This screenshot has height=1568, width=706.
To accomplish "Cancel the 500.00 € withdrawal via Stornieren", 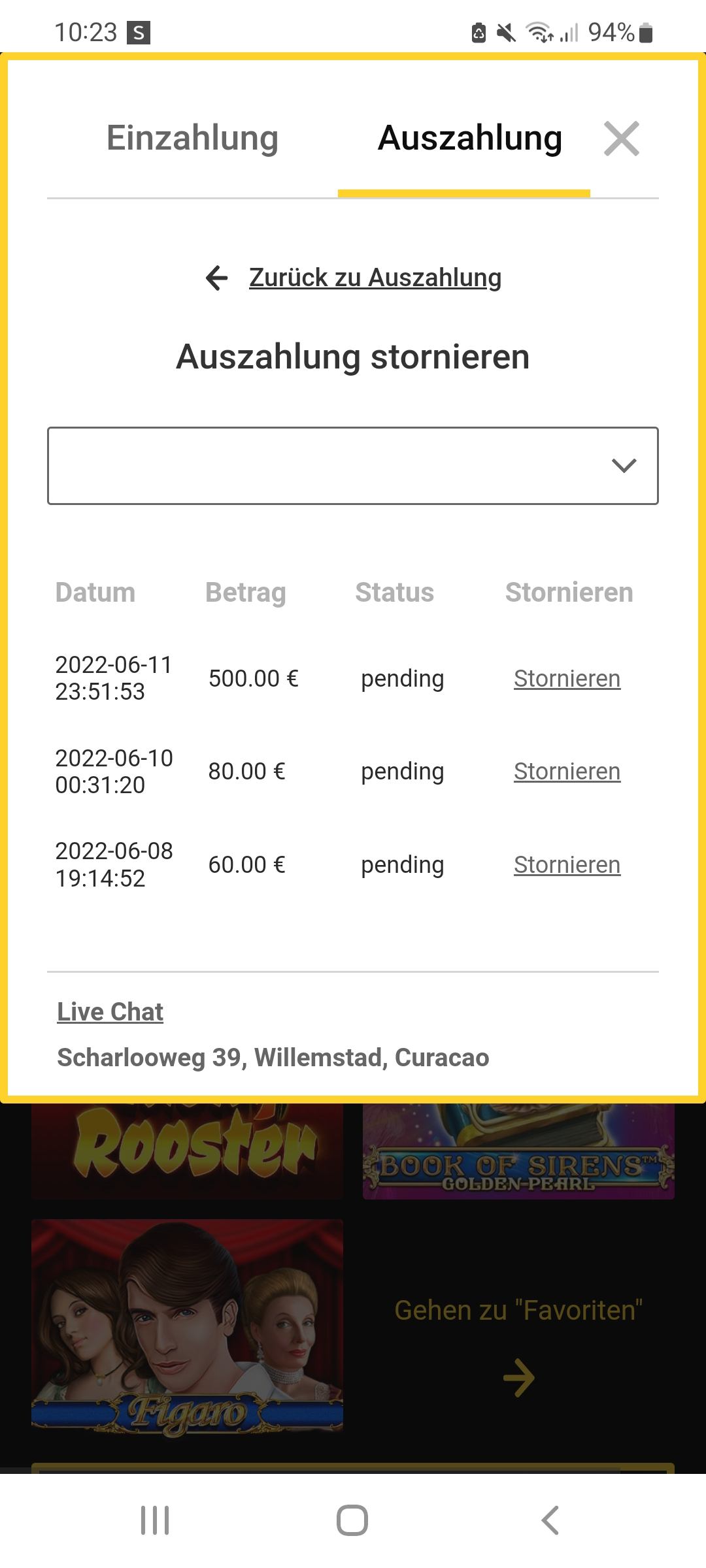I will (567, 679).
